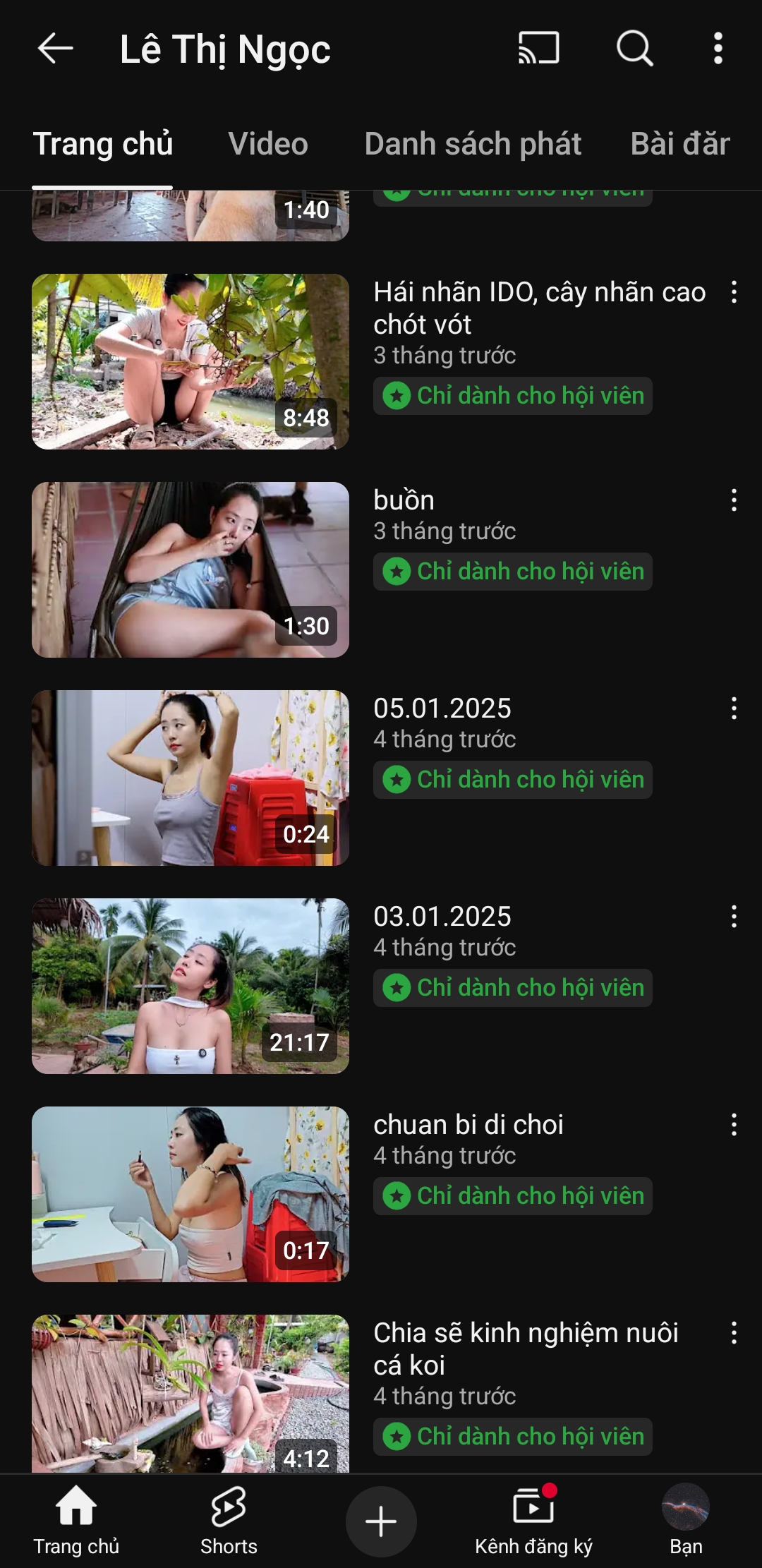Open the Bạn profile tab
Image resolution: width=762 pixels, height=1568 pixels.
point(685,1520)
